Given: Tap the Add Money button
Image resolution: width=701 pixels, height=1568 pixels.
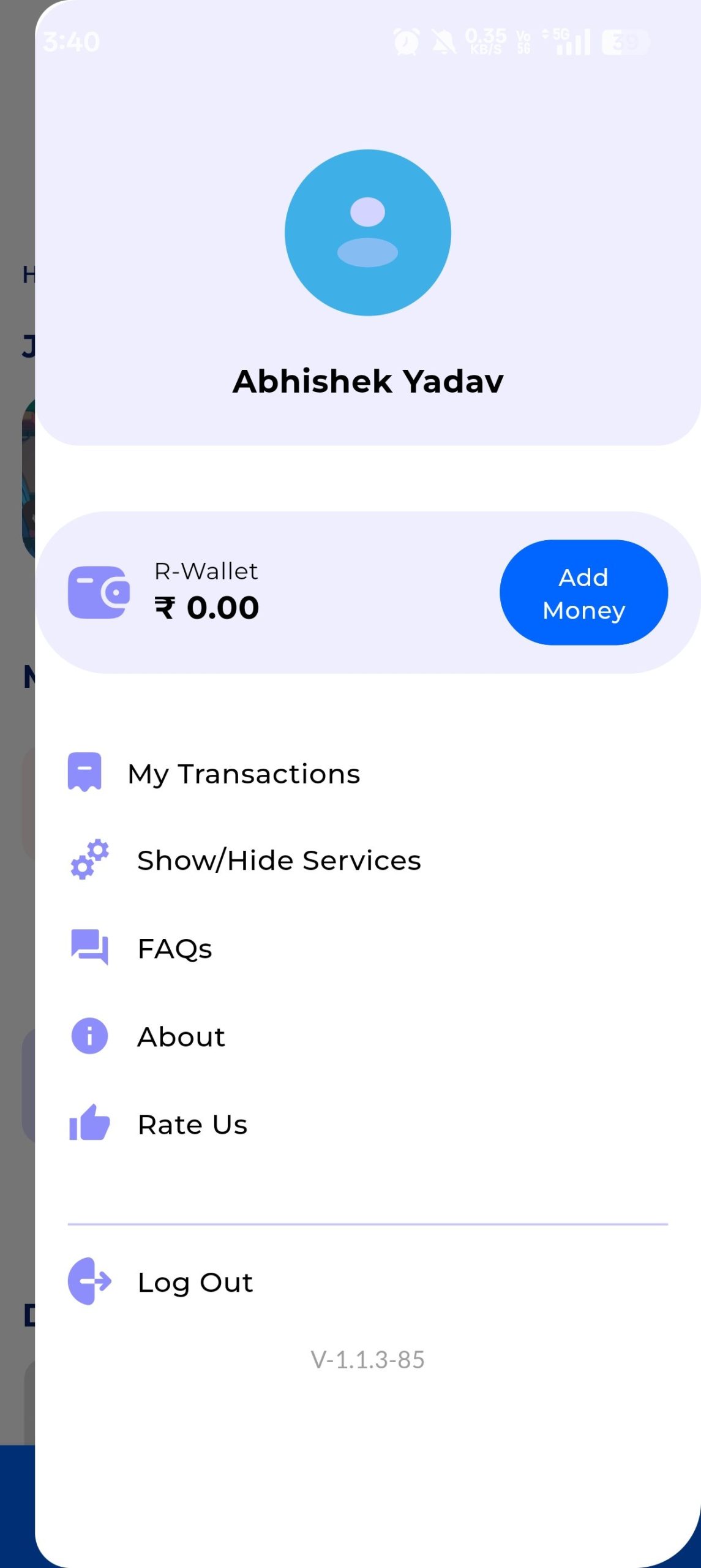Looking at the screenshot, I should point(583,593).
